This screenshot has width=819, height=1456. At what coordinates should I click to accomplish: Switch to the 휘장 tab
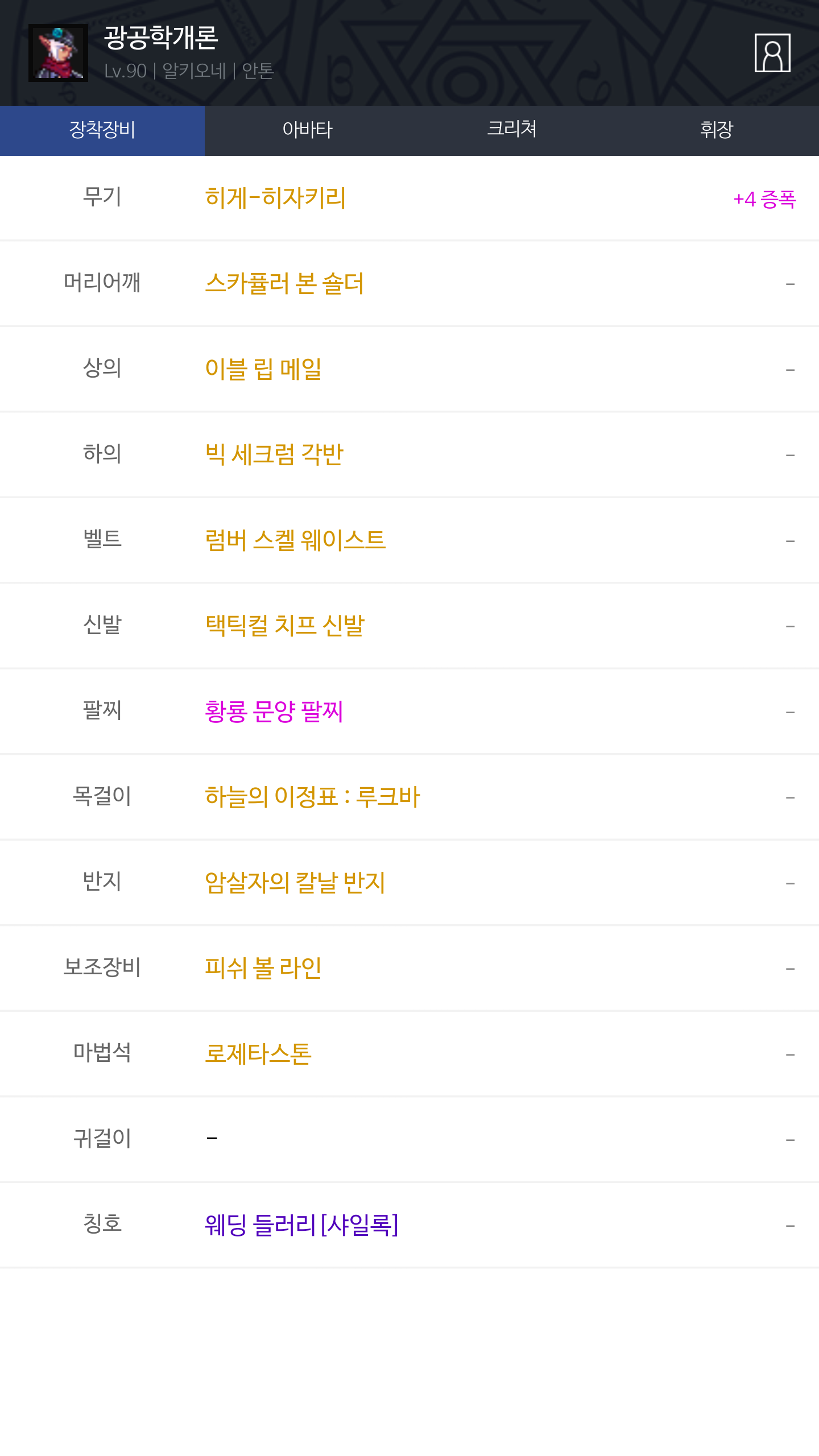717,130
